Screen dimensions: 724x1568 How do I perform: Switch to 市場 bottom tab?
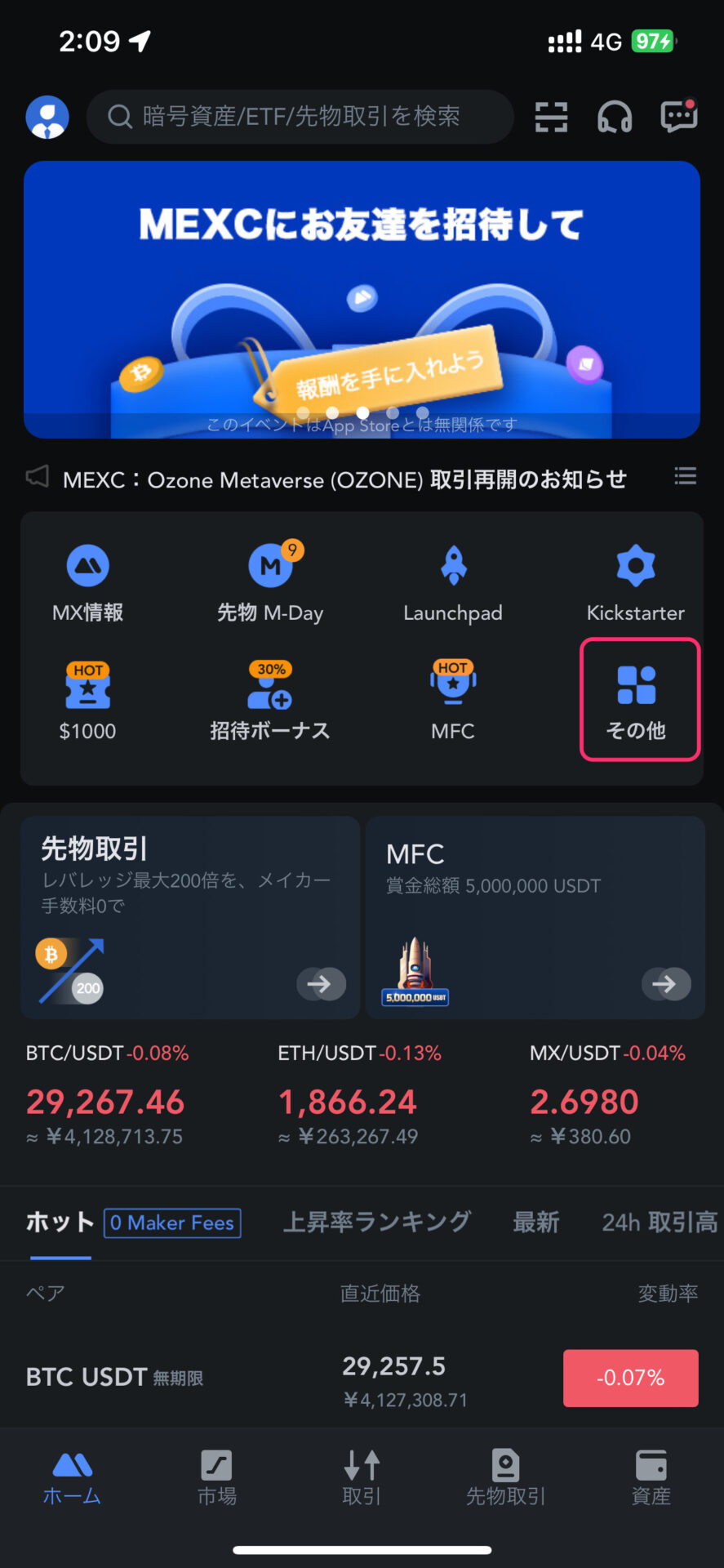(x=217, y=1477)
